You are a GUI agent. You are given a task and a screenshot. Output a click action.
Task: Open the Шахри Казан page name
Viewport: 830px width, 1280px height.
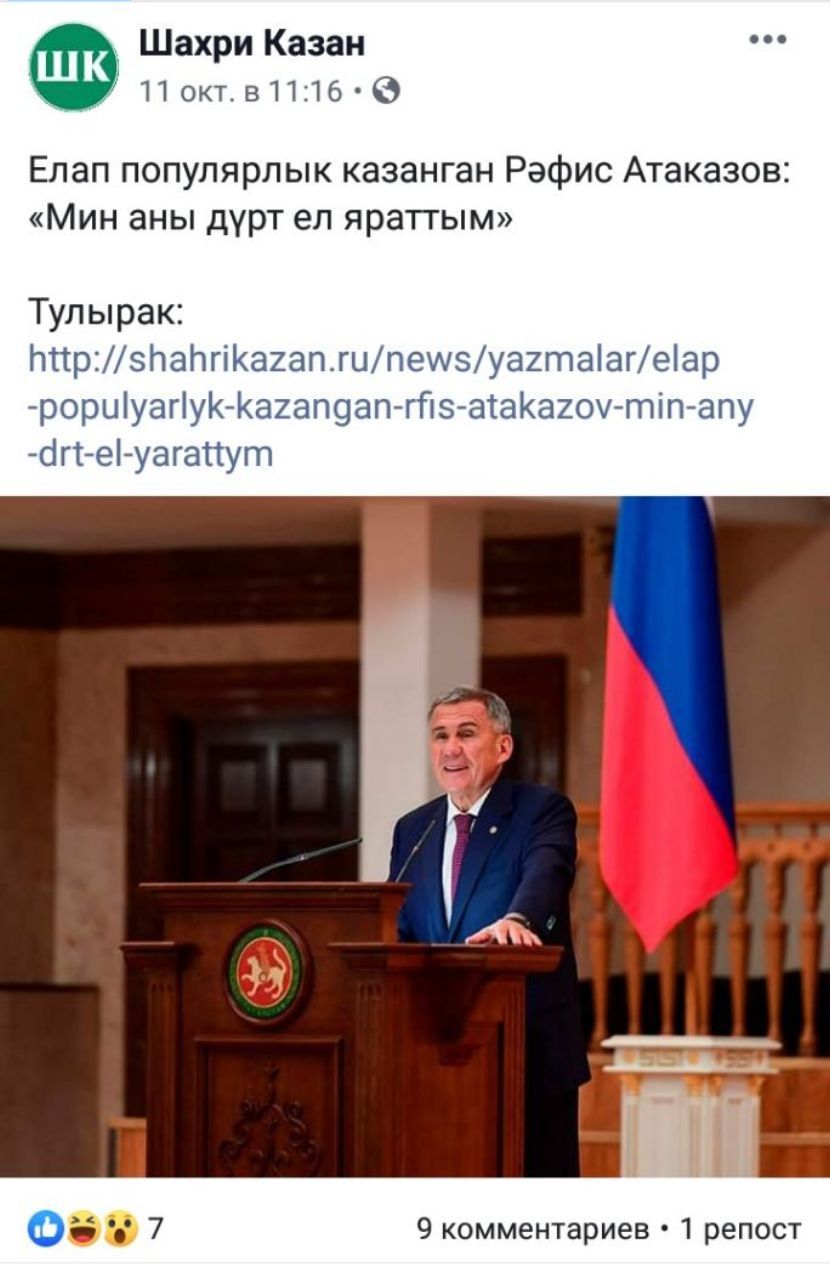(251, 43)
